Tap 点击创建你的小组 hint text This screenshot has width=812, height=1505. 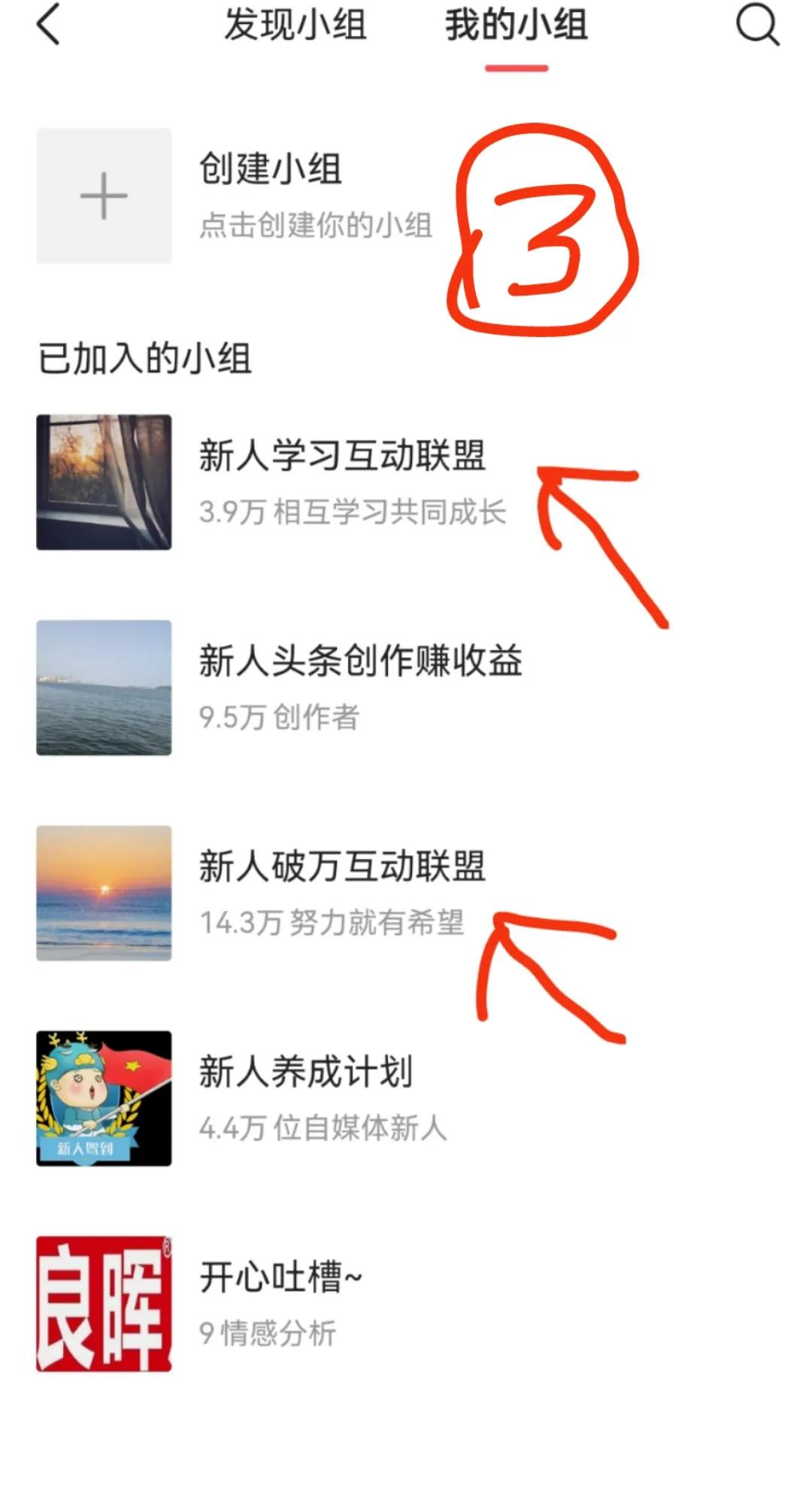tap(316, 227)
